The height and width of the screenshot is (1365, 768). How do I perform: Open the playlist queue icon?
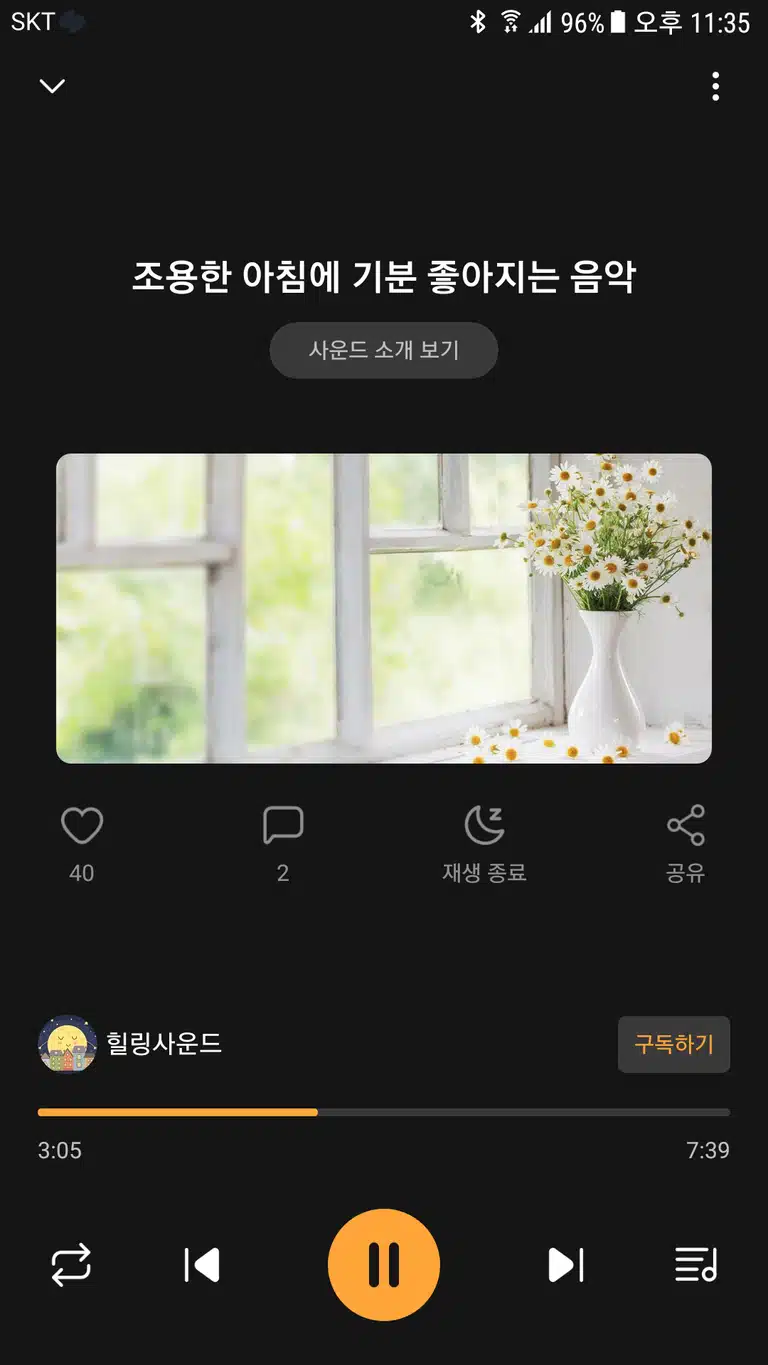(x=696, y=1265)
